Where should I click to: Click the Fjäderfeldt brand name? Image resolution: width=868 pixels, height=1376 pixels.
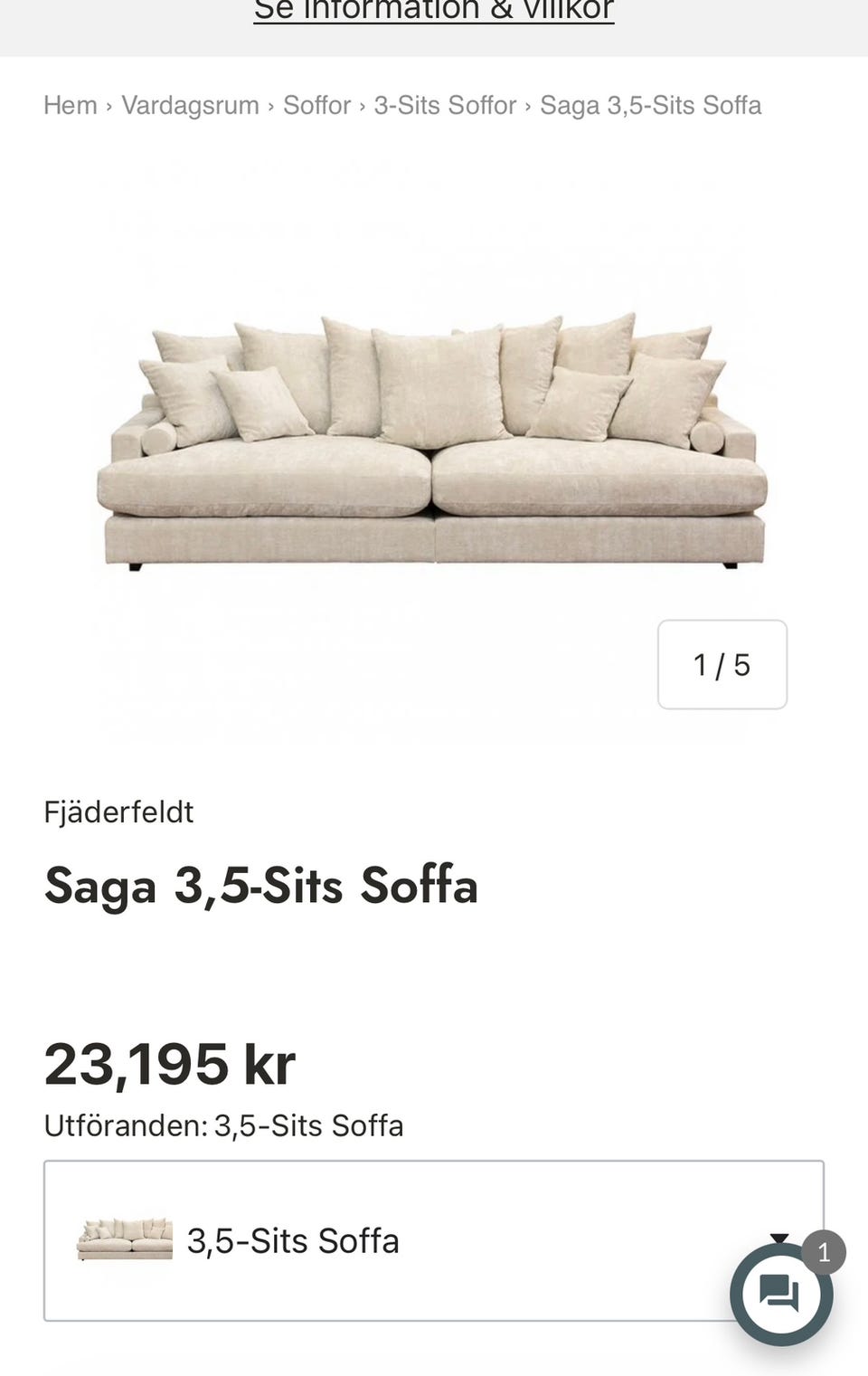click(118, 811)
